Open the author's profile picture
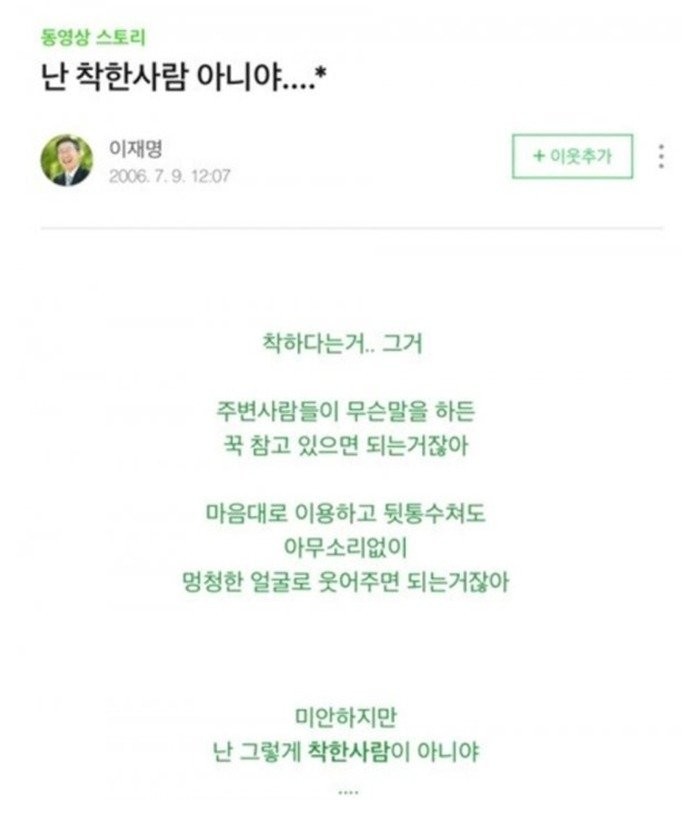This screenshot has width=700, height=838. click(67, 160)
